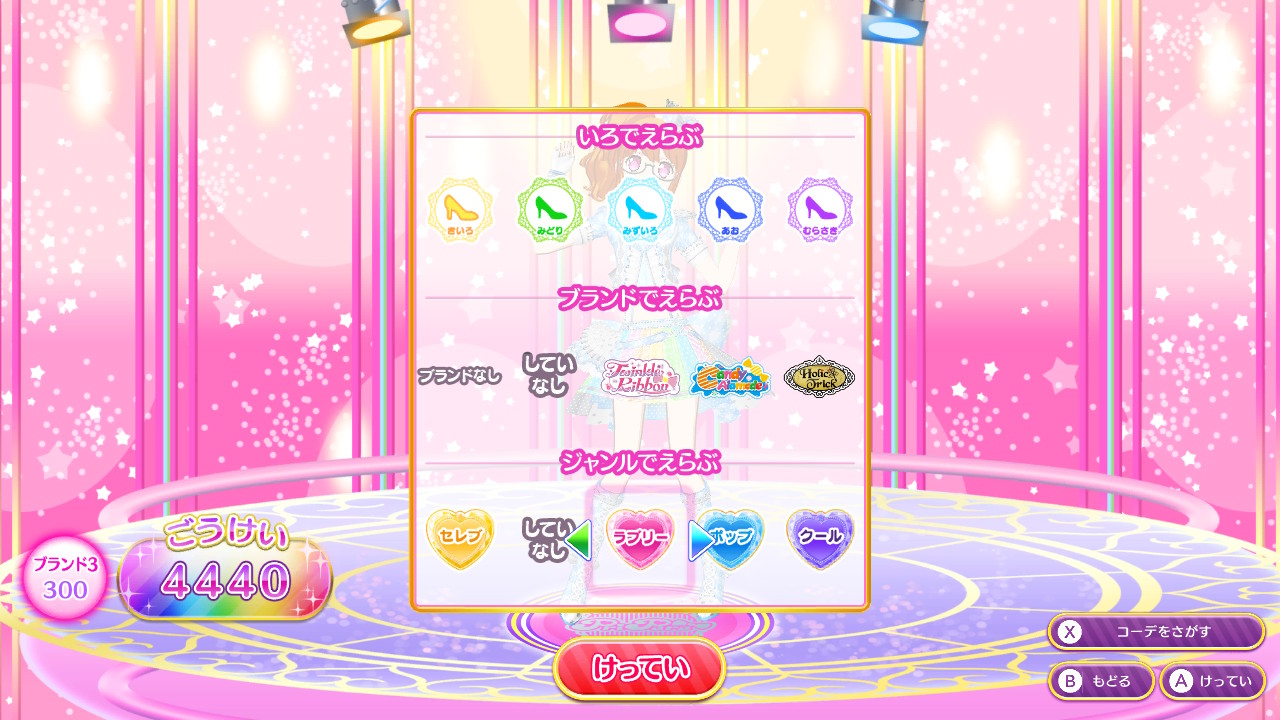Select the Holic Trick brand

pyautogui.click(x=819, y=377)
